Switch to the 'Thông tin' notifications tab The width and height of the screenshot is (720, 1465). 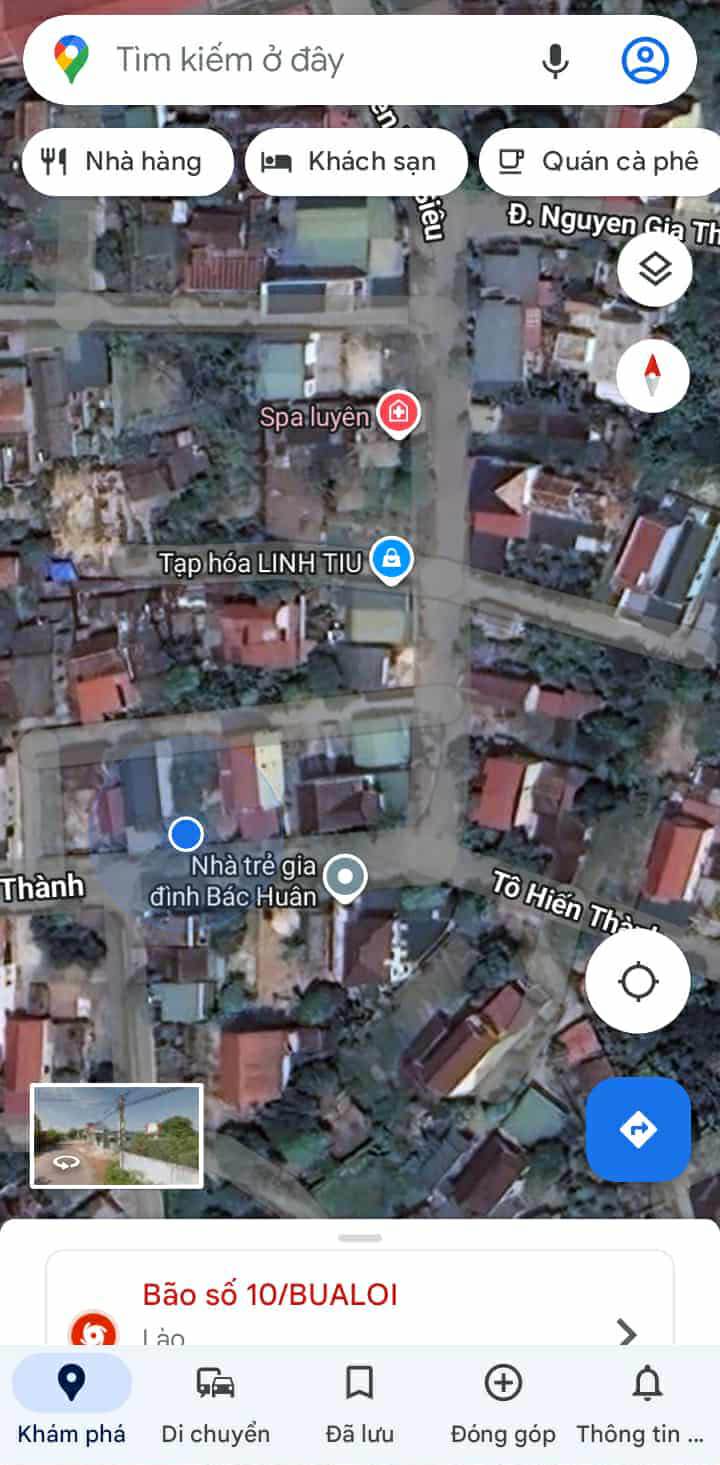(x=647, y=1405)
